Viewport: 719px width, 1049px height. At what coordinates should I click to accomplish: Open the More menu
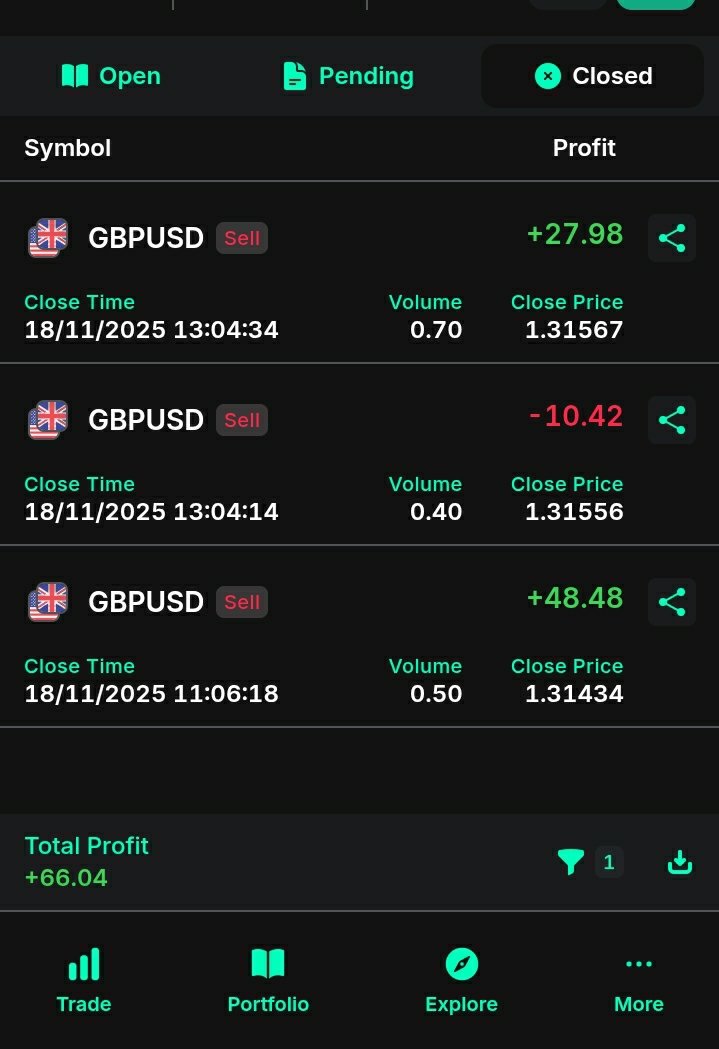[x=639, y=980]
